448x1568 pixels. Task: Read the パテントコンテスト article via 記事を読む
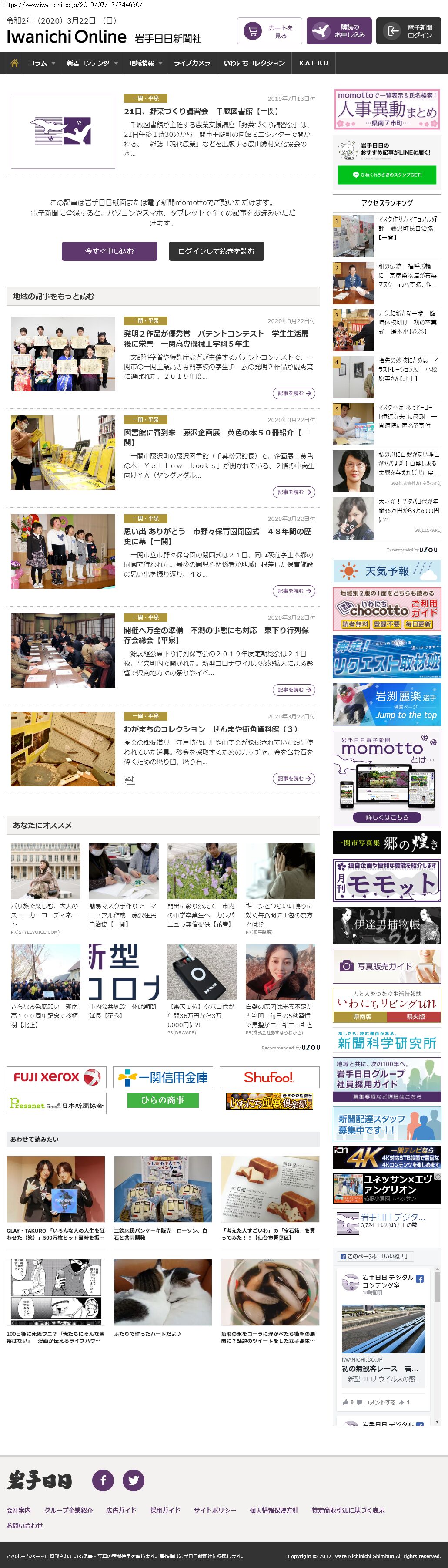[x=294, y=393]
